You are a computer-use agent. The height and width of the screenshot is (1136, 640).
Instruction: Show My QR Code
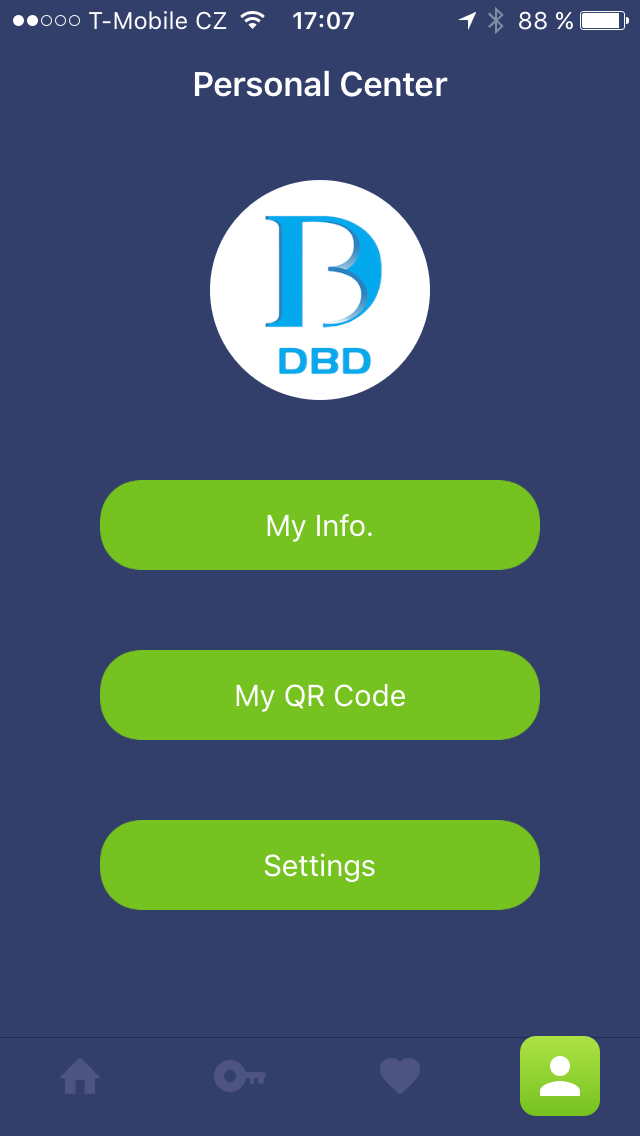pyautogui.click(x=320, y=695)
